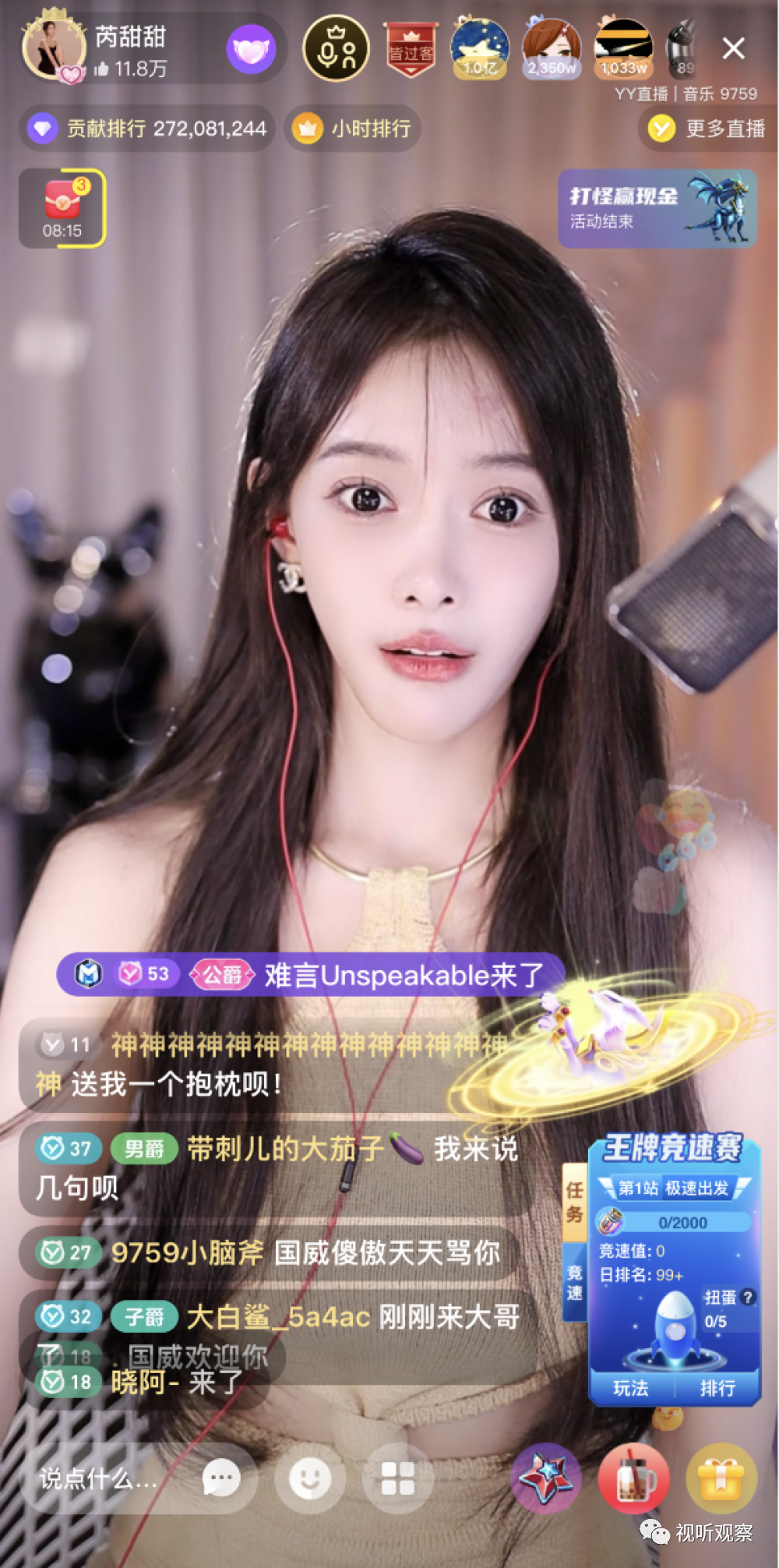Open the red envelope countdown
779x1568 pixels.
[62, 208]
